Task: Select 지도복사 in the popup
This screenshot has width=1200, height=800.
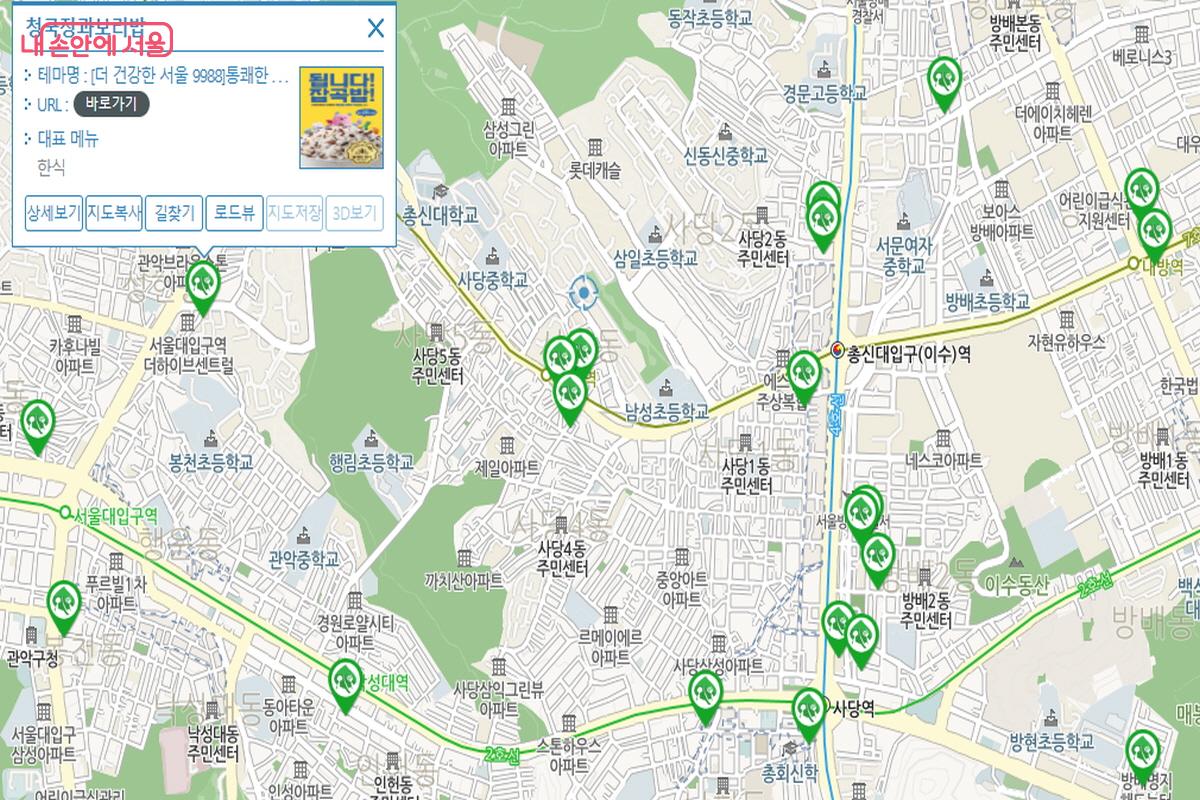Action: click(x=114, y=213)
